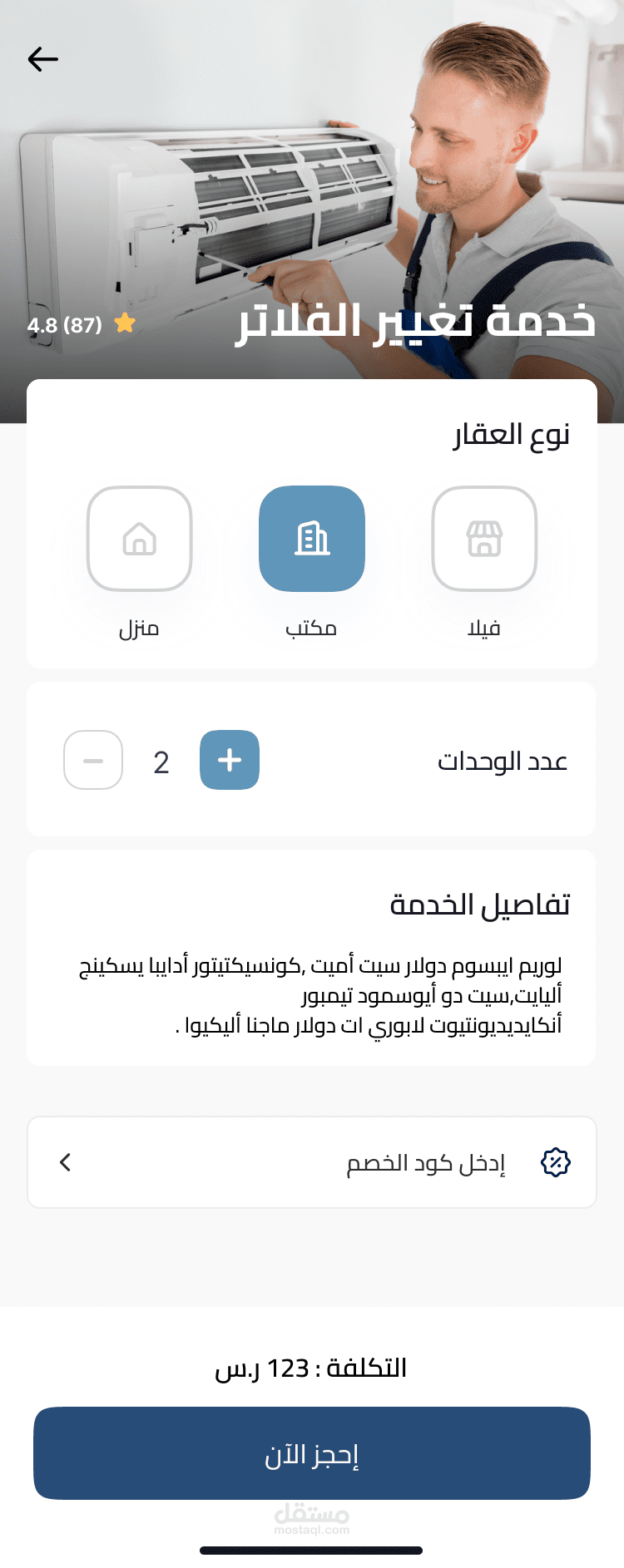This screenshot has height=1568, width=624.
Task: Select the منزل property type
Action: pyautogui.click(x=140, y=539)
